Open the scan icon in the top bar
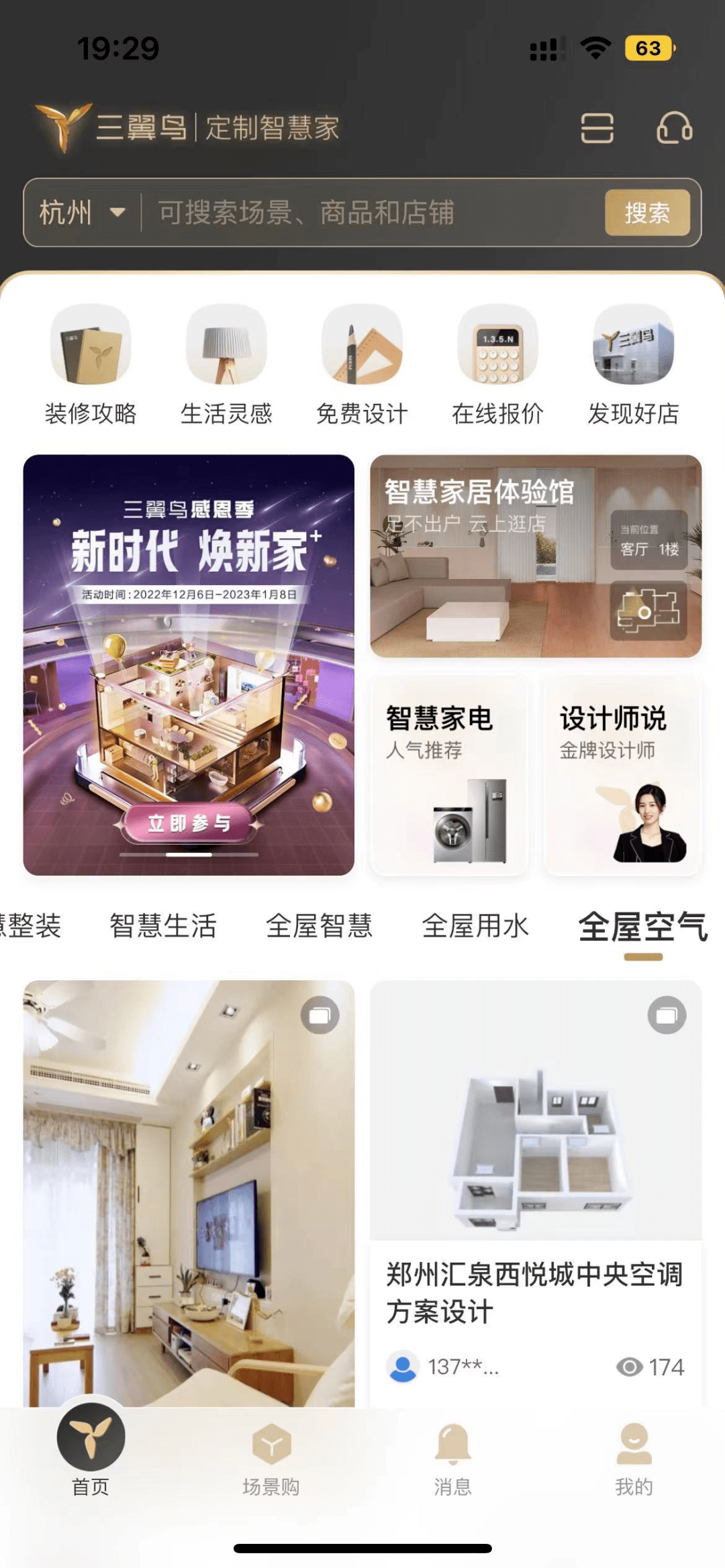Viewport: 725px width, 1568px height. 596,127
